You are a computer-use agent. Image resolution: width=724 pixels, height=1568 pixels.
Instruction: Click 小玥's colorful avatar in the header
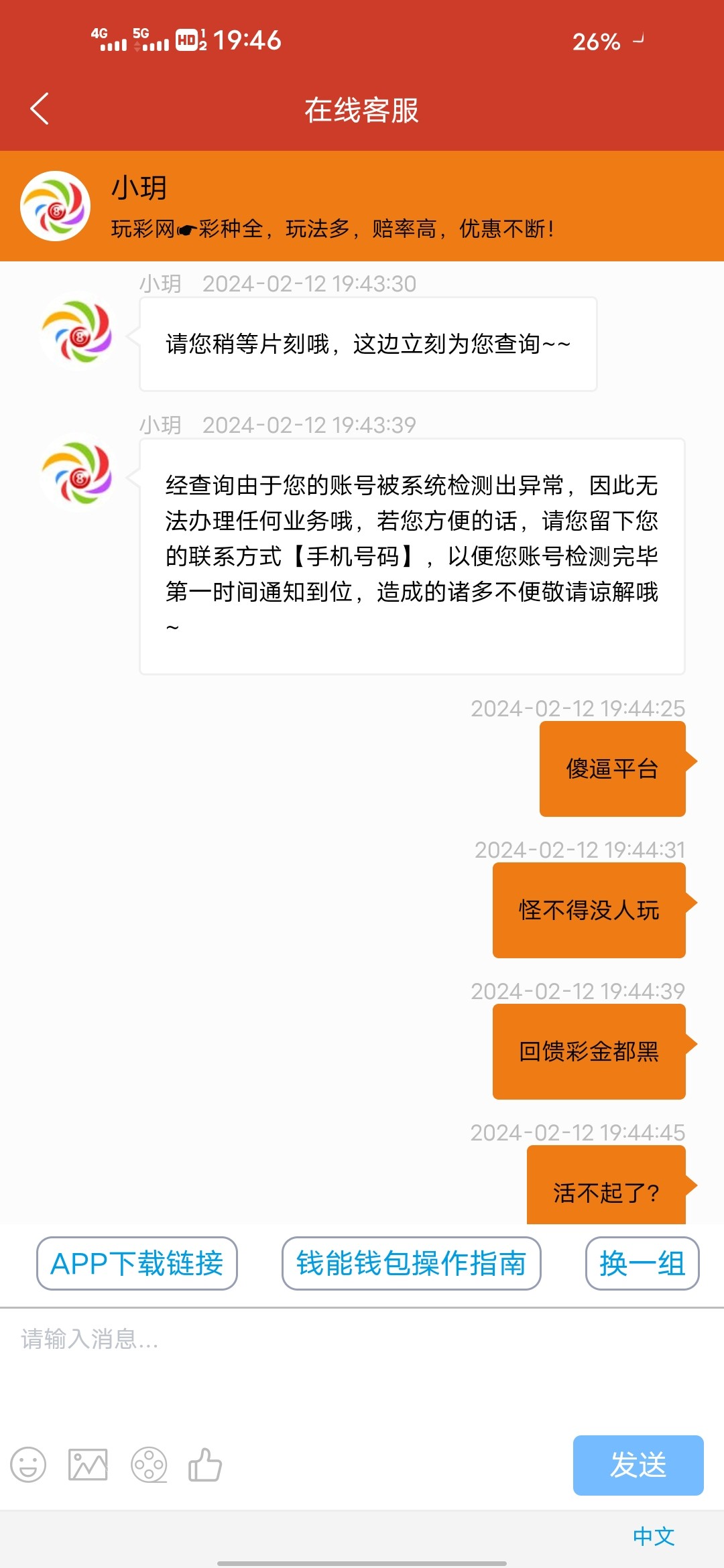(x=55, y=205)
